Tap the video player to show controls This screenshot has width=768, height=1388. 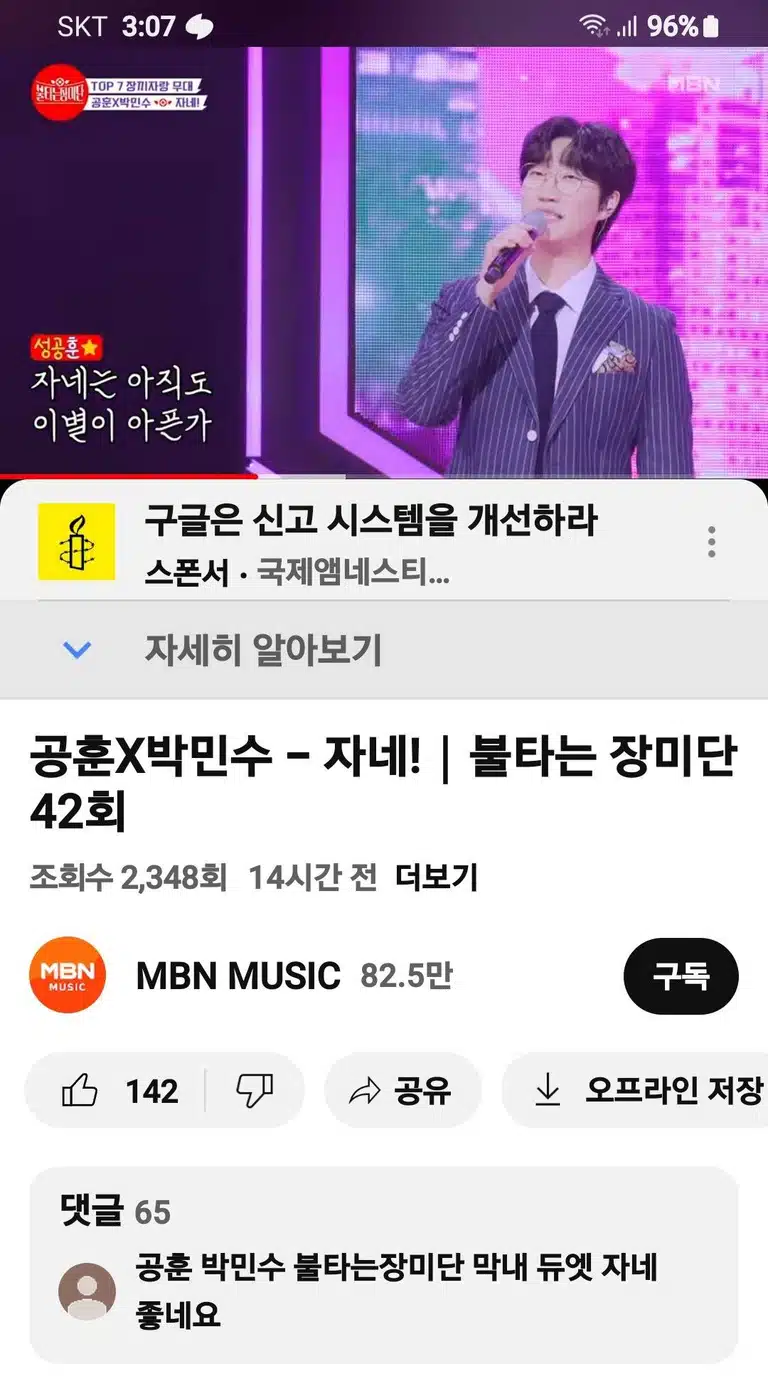384,262
